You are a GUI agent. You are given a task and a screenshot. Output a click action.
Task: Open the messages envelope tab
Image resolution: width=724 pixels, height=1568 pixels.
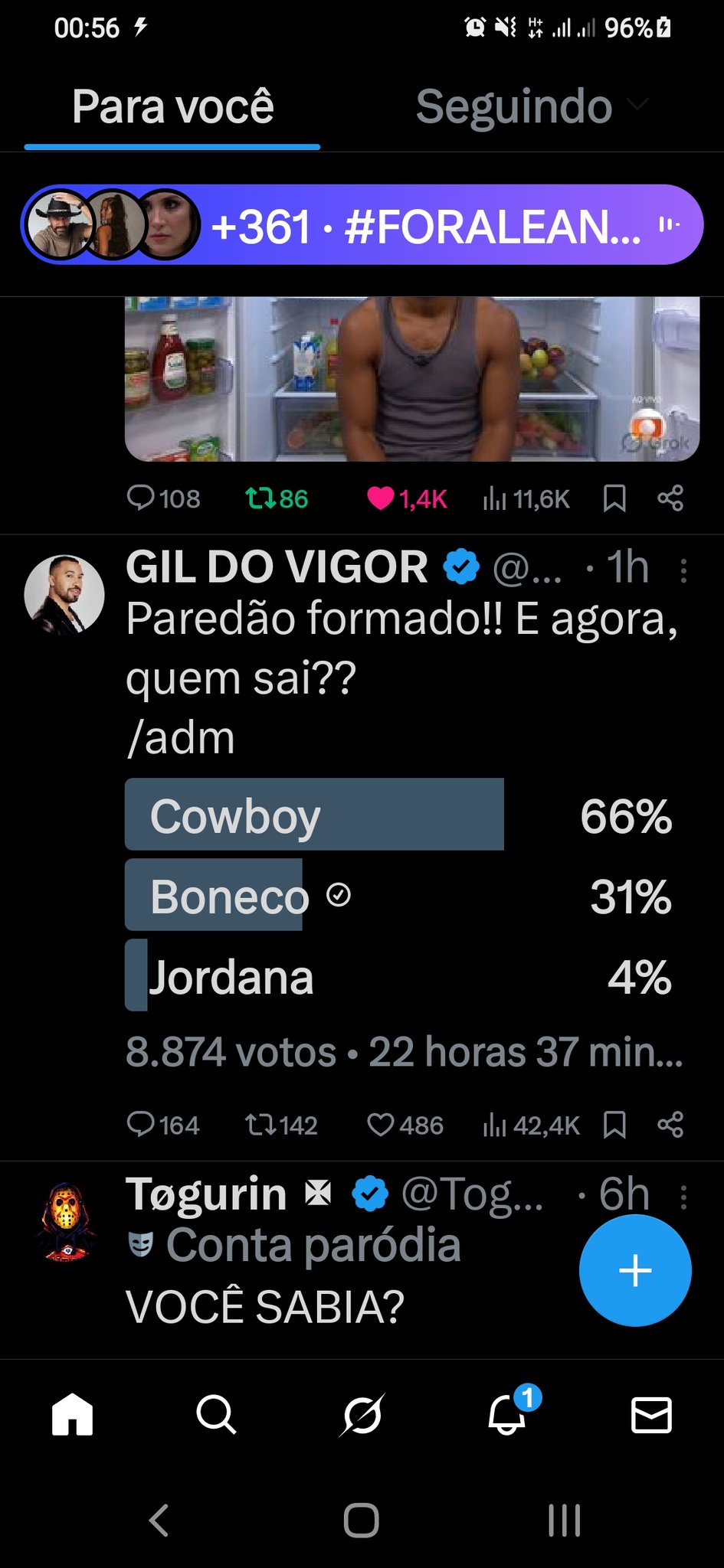651,1414
